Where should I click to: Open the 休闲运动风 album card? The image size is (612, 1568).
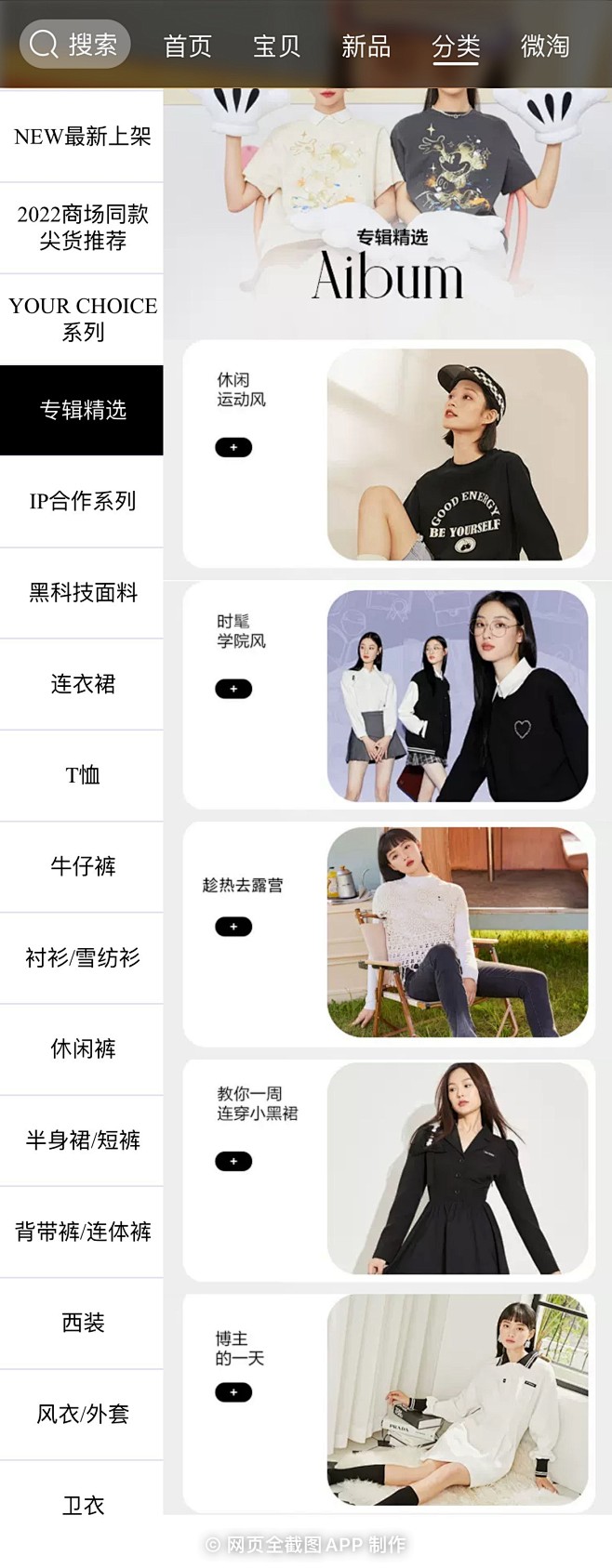388,454
